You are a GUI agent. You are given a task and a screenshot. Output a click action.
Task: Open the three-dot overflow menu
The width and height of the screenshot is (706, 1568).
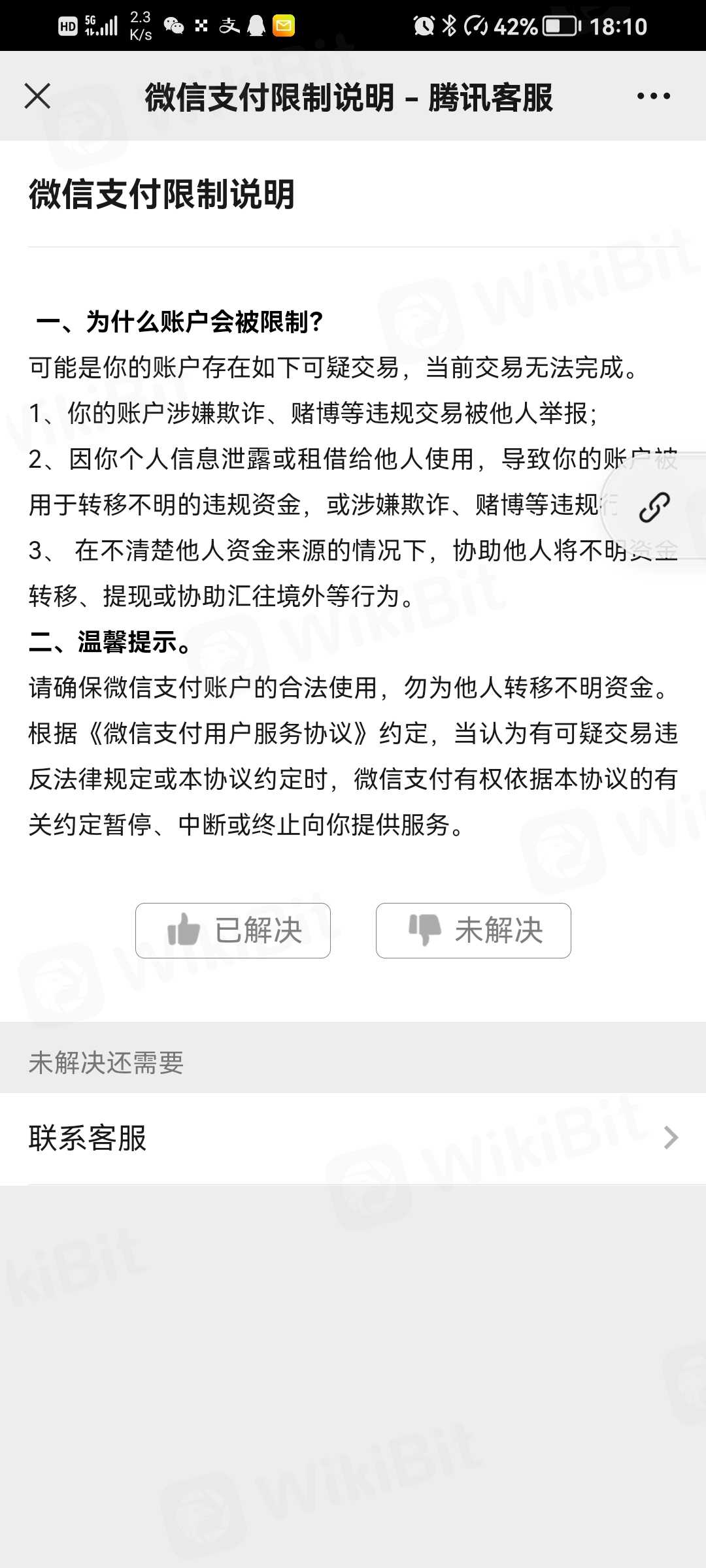point(653,96)
